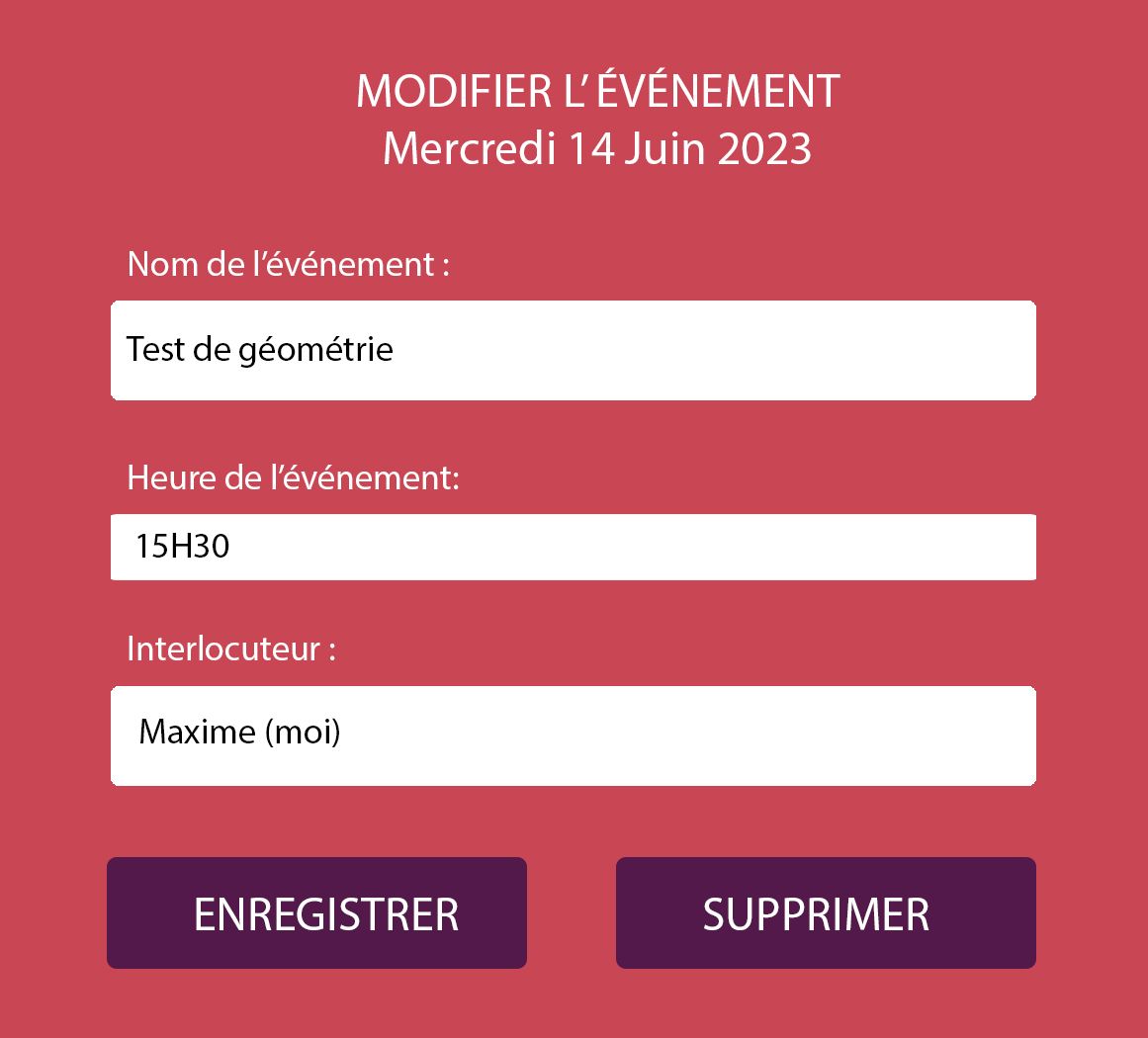Delete the event with SUPPRIMER
This screenshot has width=1148, height=1038.
tap(826, 912)
